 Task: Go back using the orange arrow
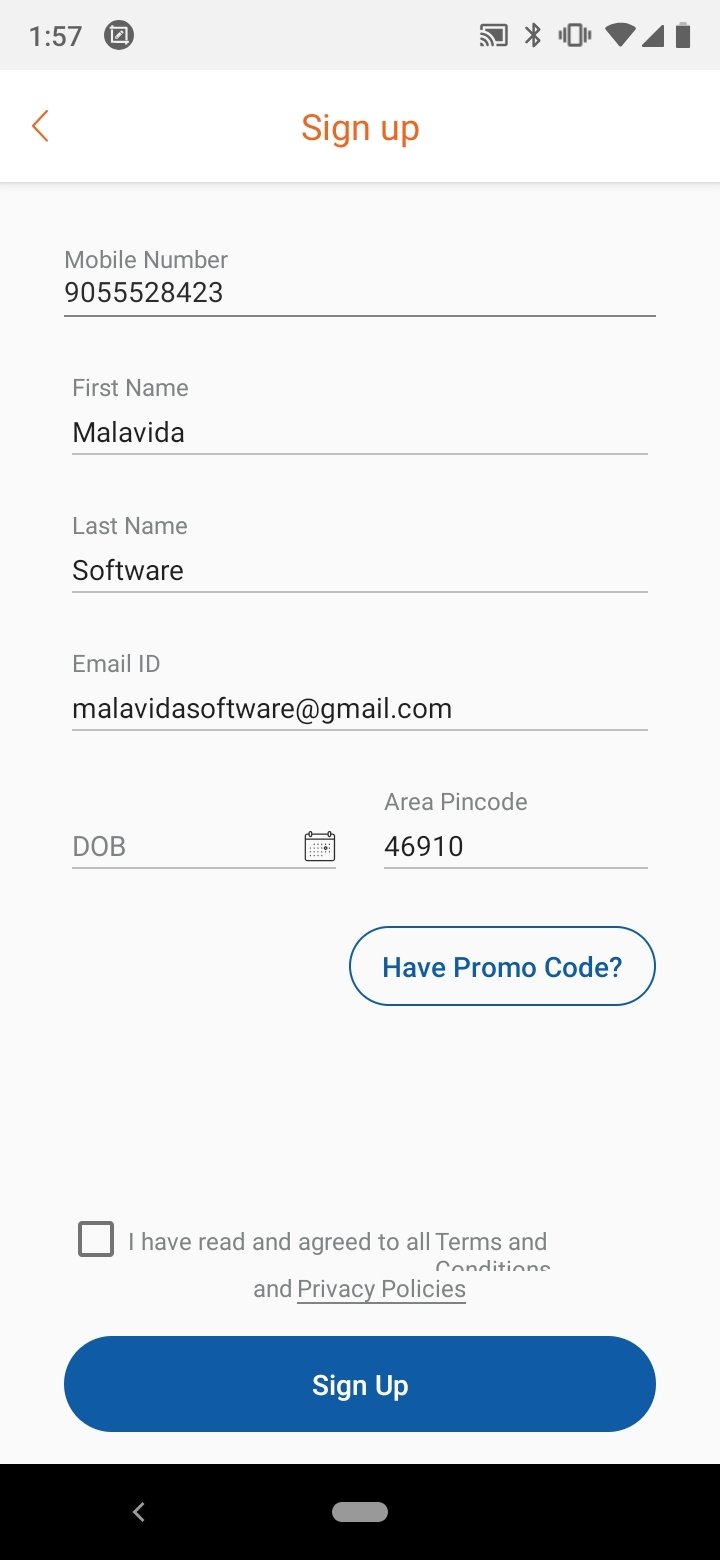click(40, 127)
